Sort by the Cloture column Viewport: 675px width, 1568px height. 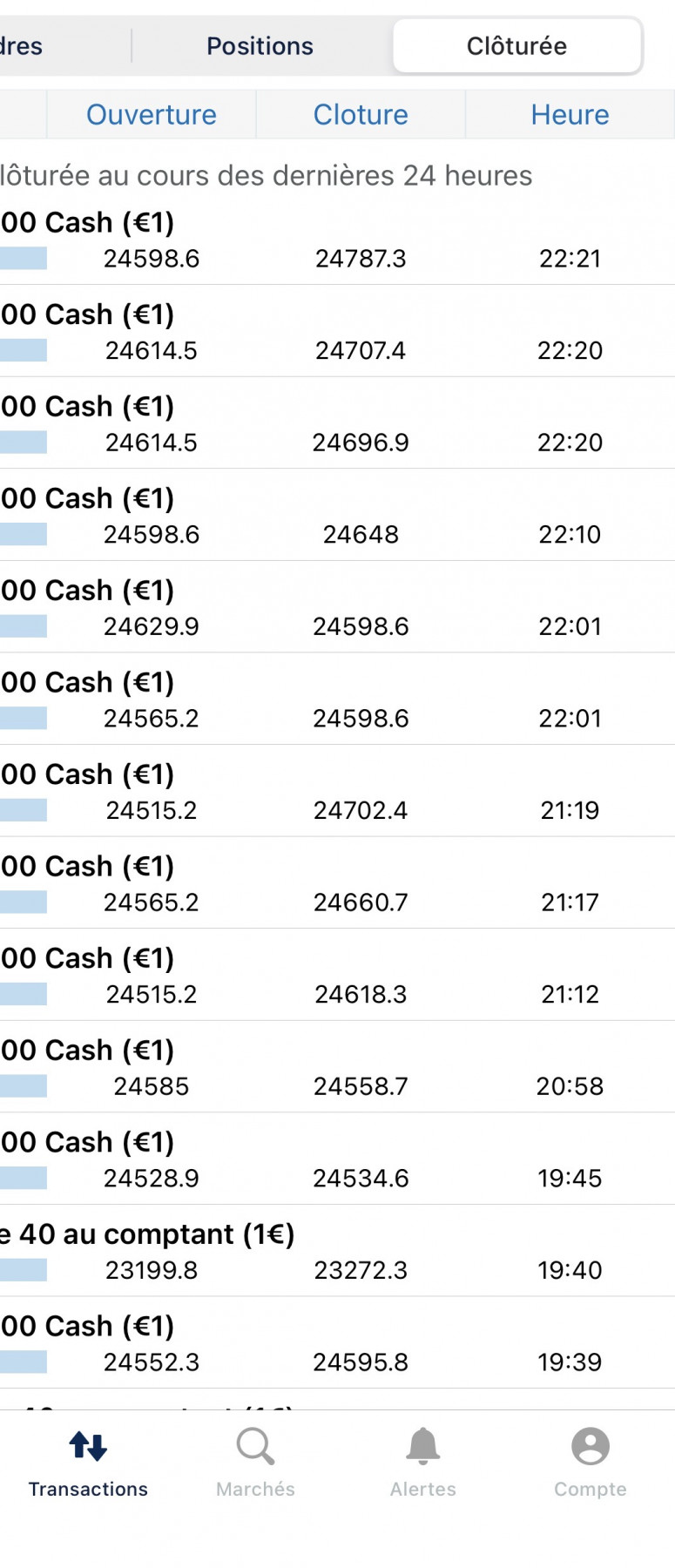tap(361, 115)
